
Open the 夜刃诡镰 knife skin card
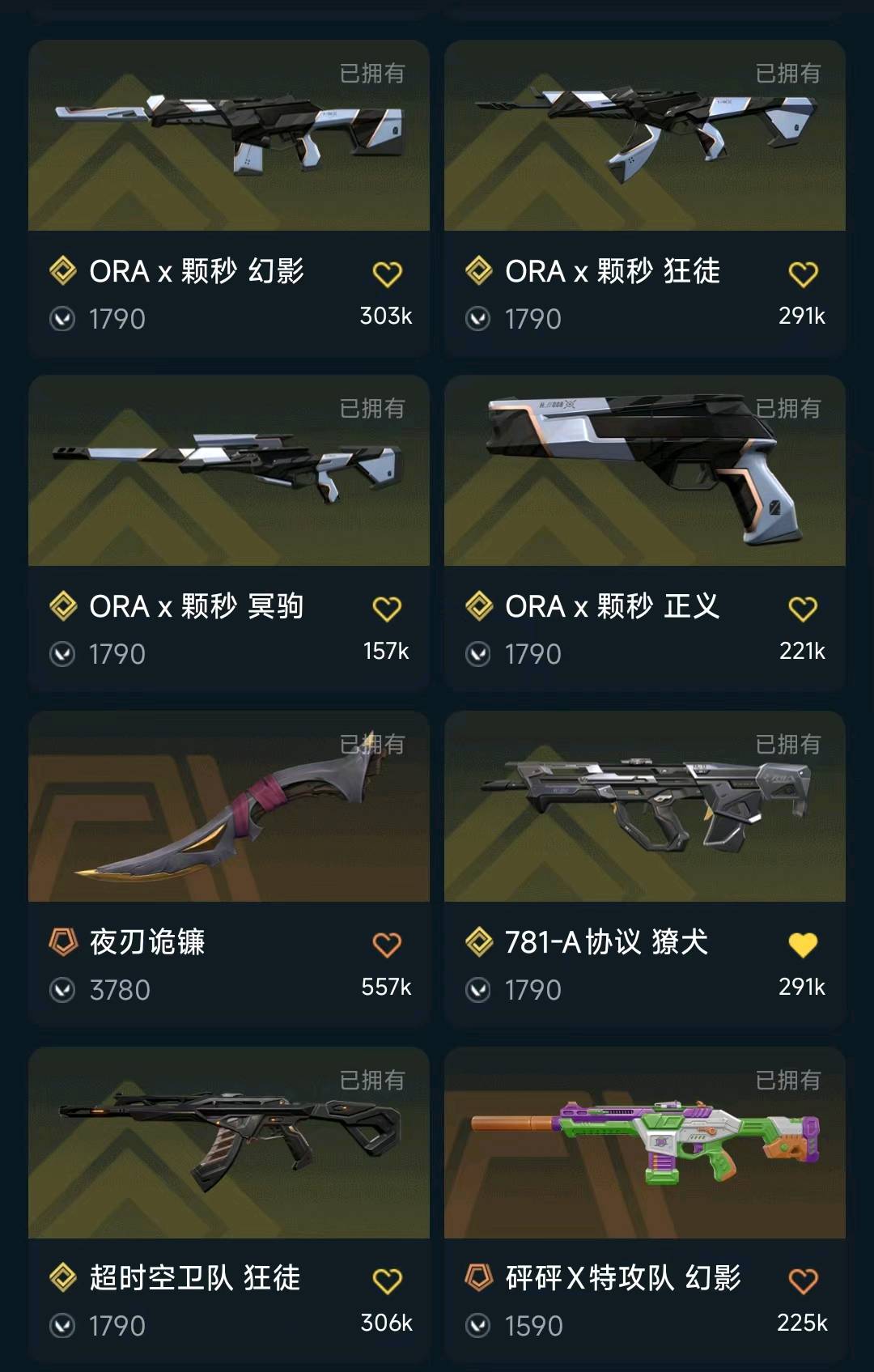click(228, 807)
